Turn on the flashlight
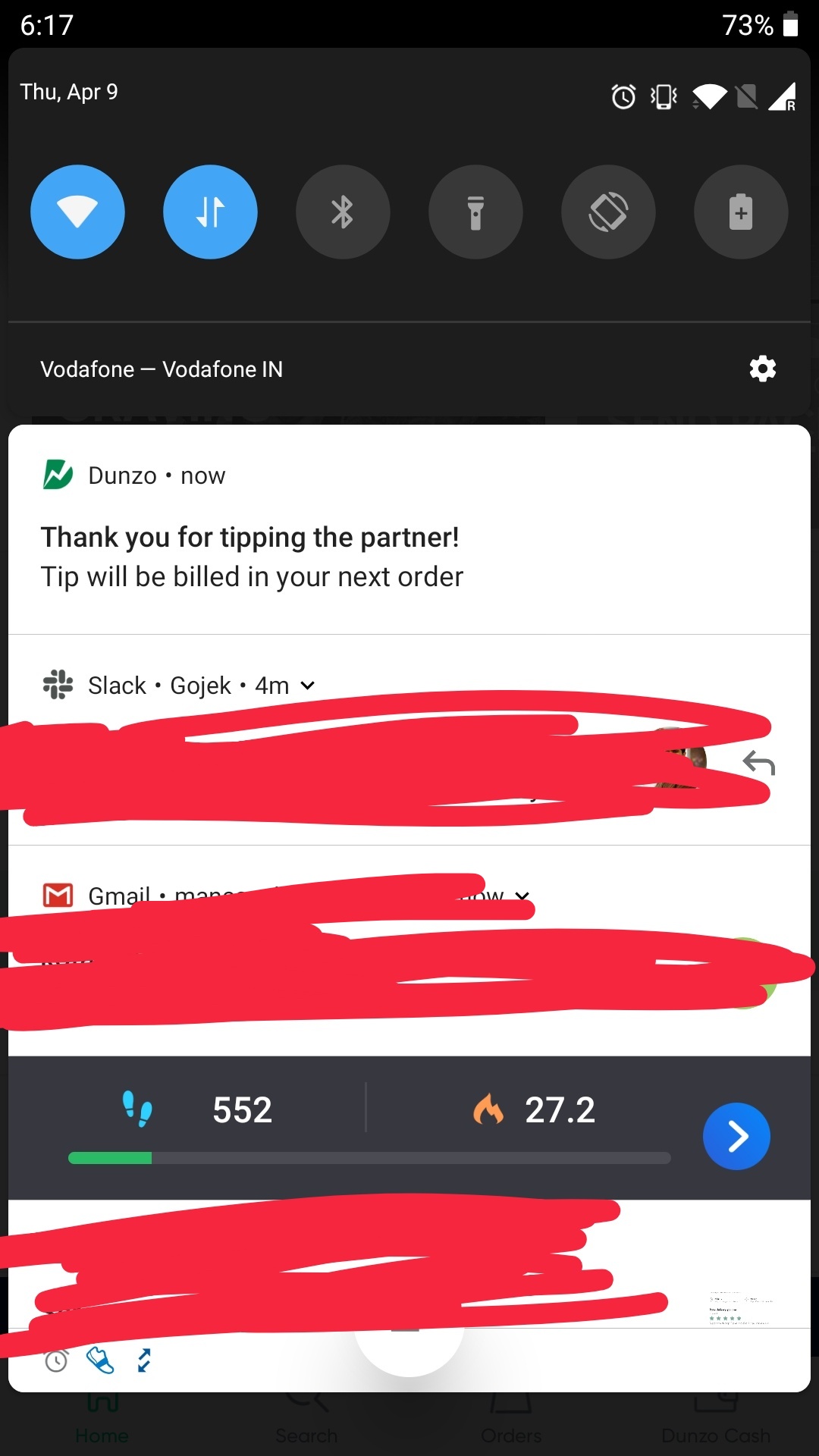Image resolution: width=819 pixels, height=1456 pixels. pyautogui.click(x=475, y=212)
